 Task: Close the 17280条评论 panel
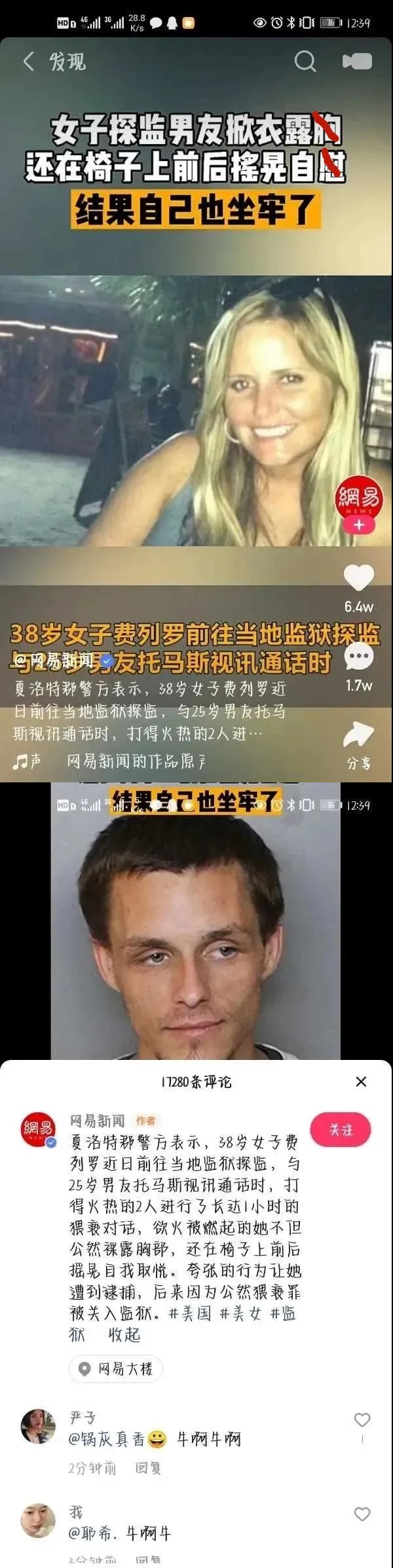[x=361, y=1082]
